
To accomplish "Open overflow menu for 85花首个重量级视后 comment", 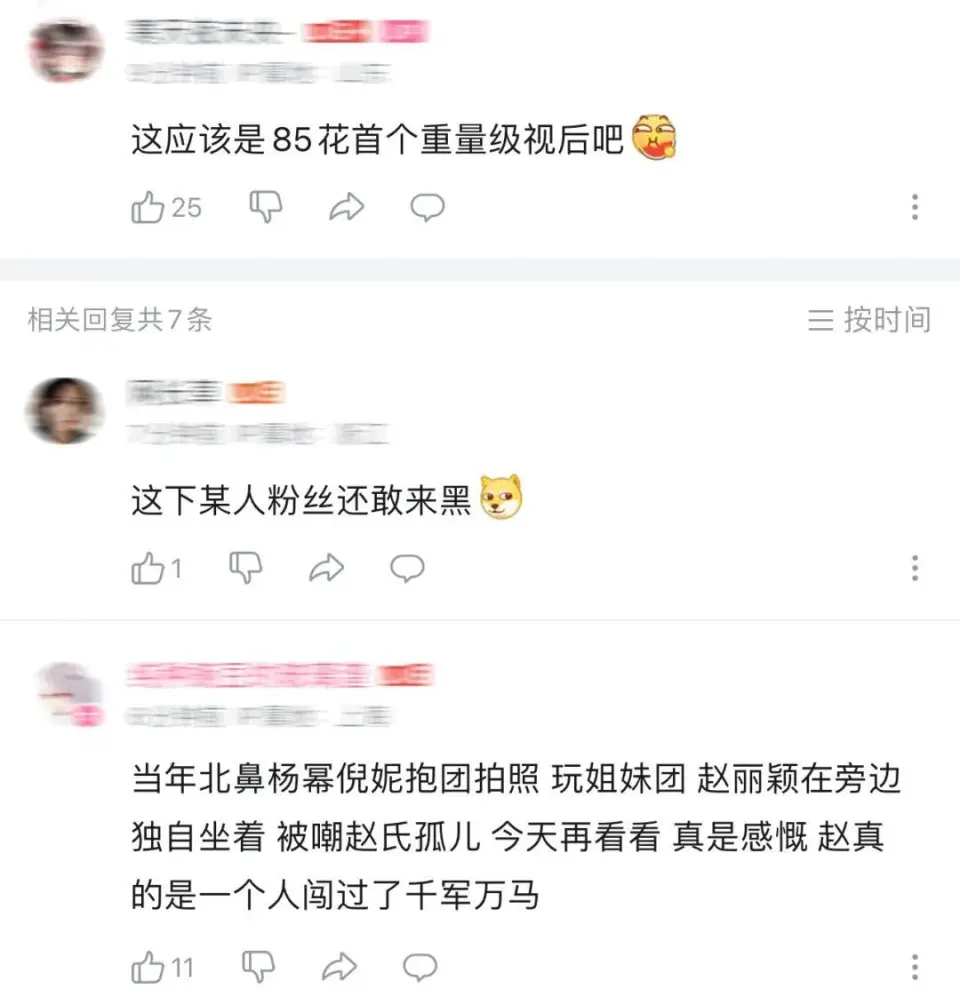I will pyautogui.click(x=914, y=208).
